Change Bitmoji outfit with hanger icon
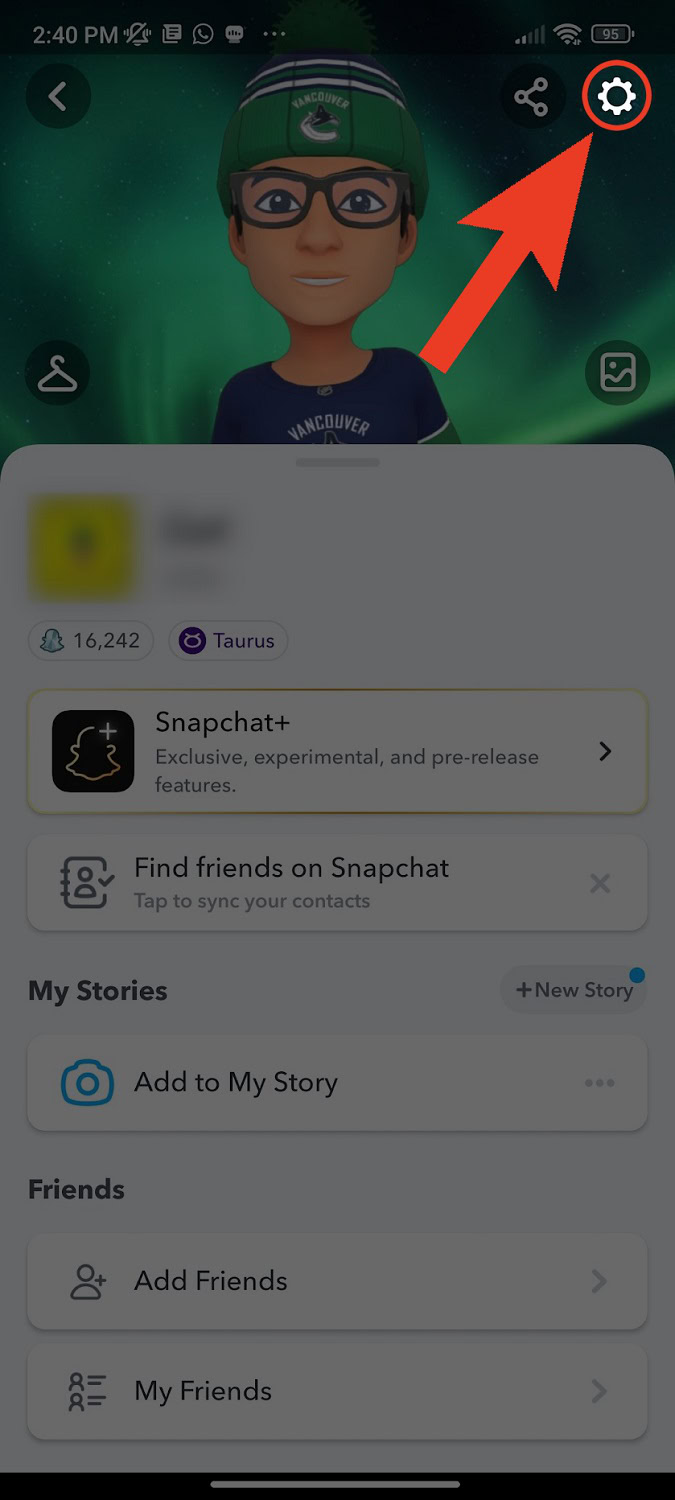The image size is (675, 1500). tap(58, 374)
